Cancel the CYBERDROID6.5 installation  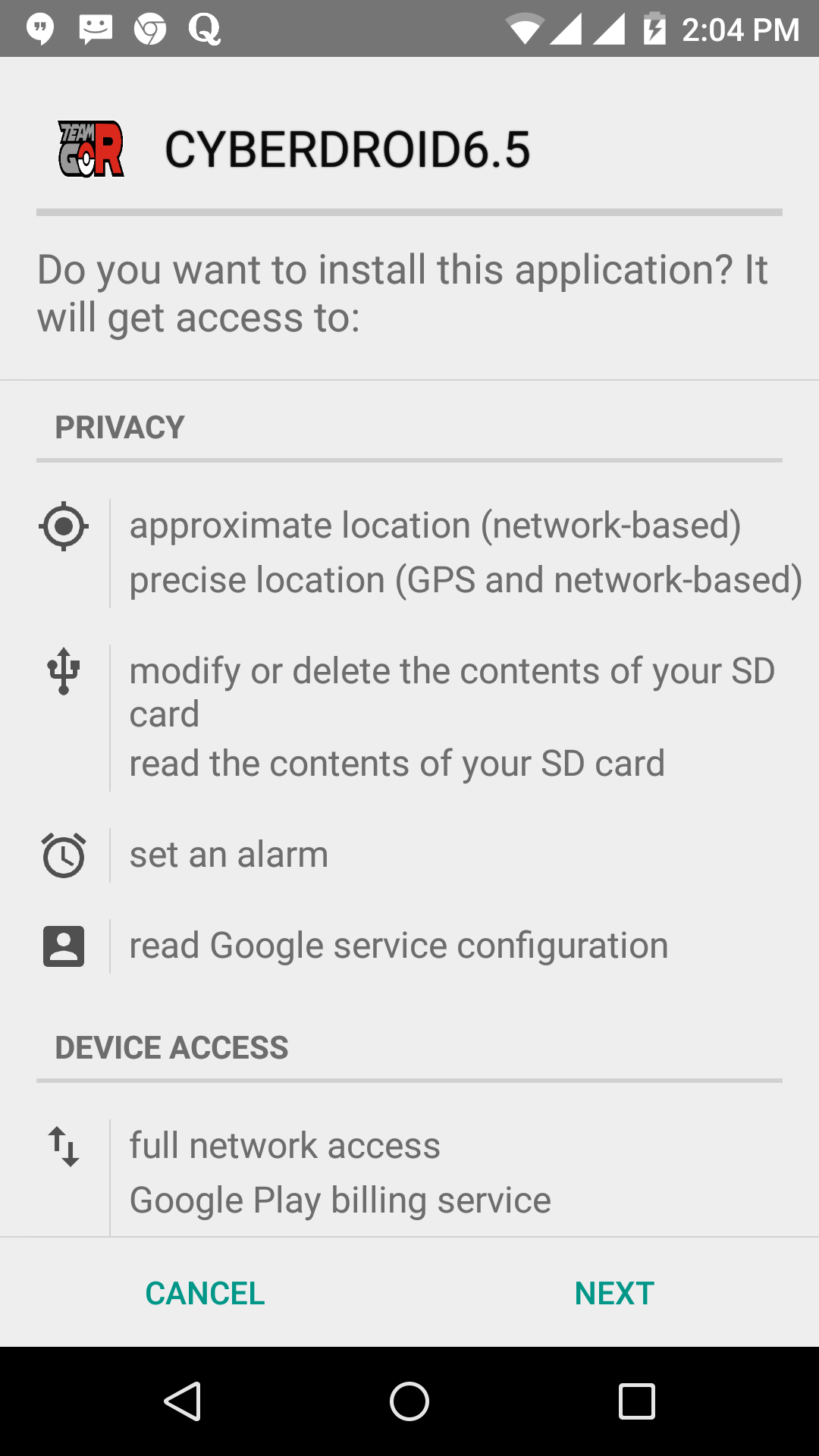click(x=205, y=1293)
